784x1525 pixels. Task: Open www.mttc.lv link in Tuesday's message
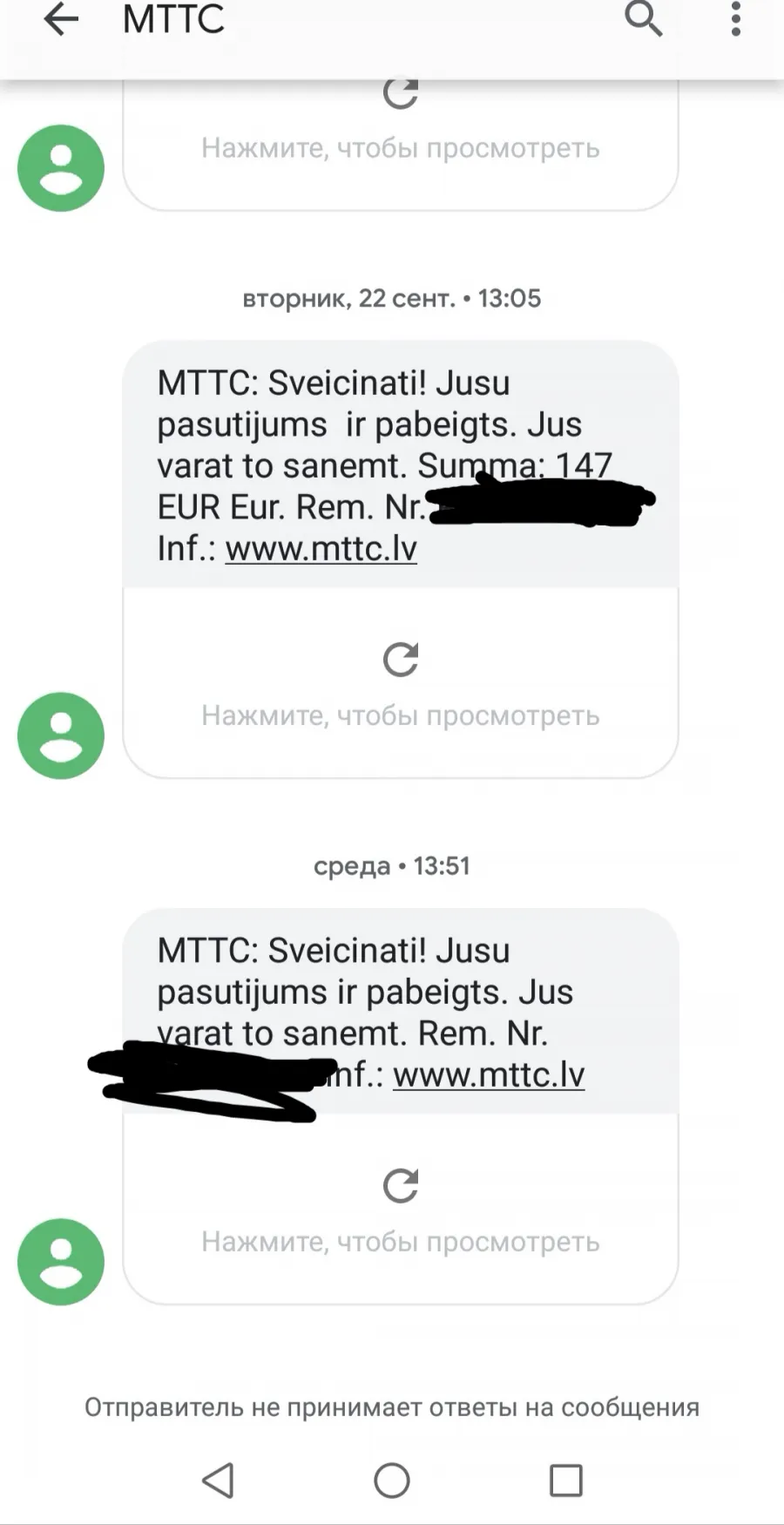(321, 549)
